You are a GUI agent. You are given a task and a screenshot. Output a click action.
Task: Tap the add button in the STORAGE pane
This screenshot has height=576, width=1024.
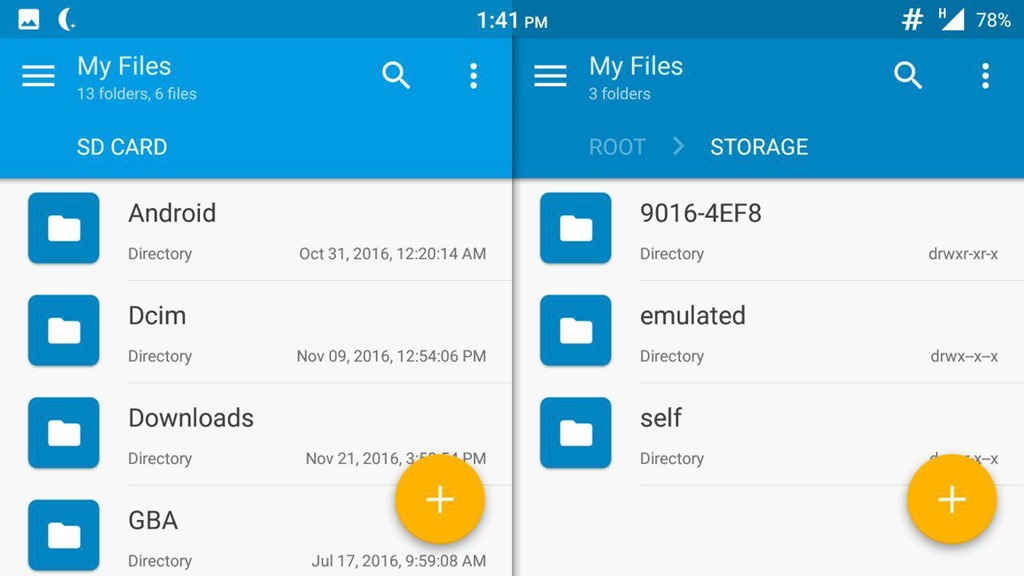tap(952, 500)
